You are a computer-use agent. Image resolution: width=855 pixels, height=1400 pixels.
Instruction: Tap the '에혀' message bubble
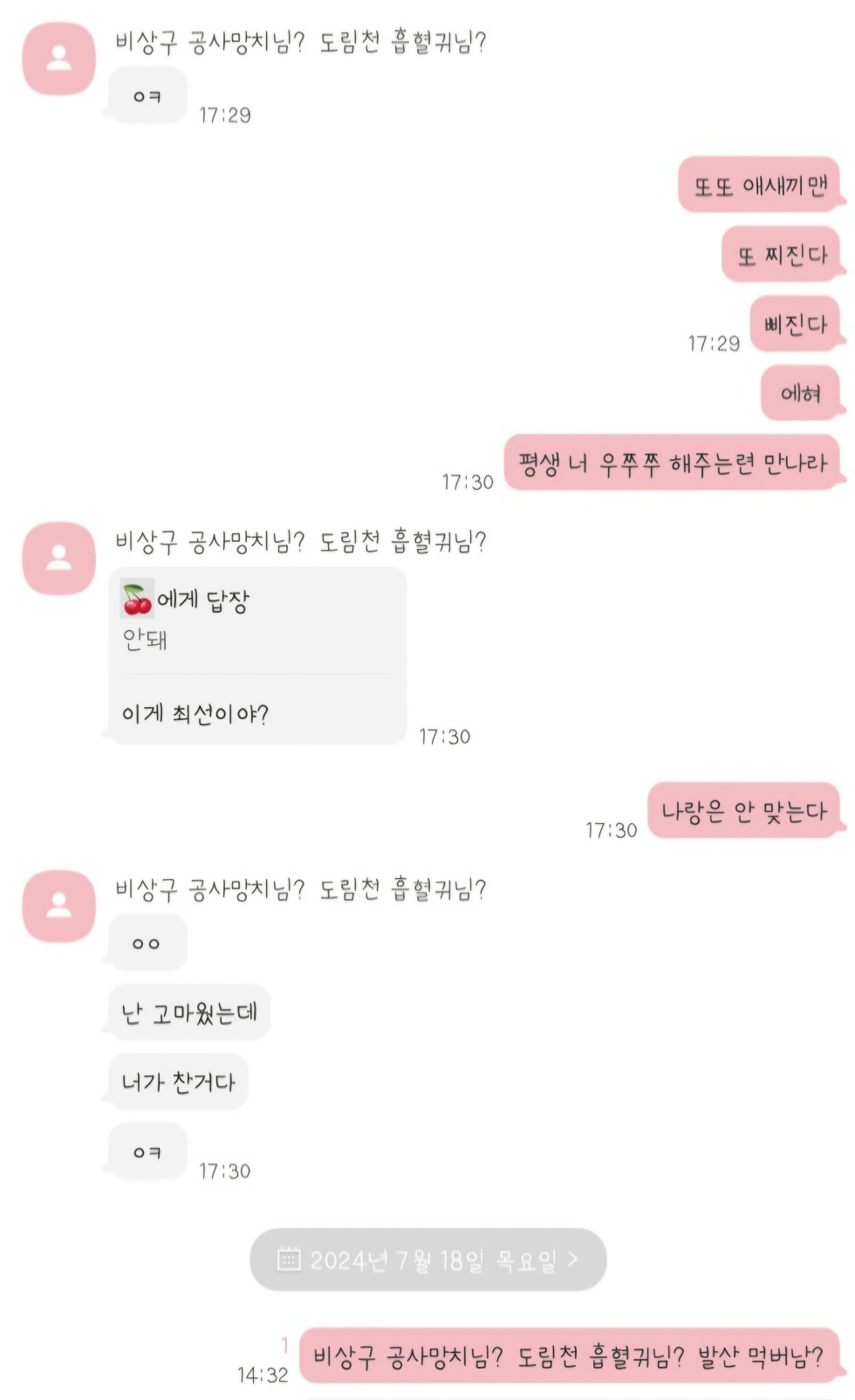[803, 393]
